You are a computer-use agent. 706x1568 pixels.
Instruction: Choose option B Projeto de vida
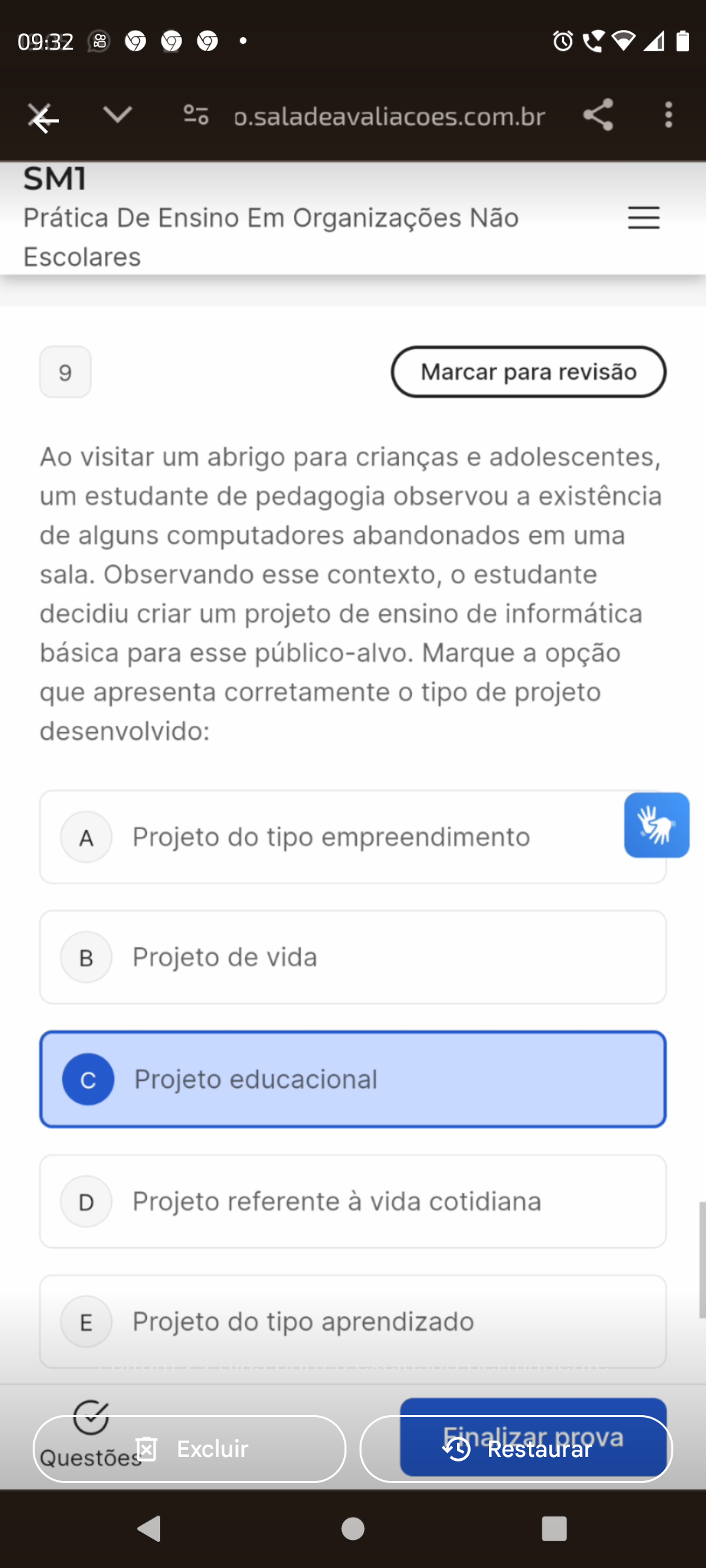(x=353, y=957)
